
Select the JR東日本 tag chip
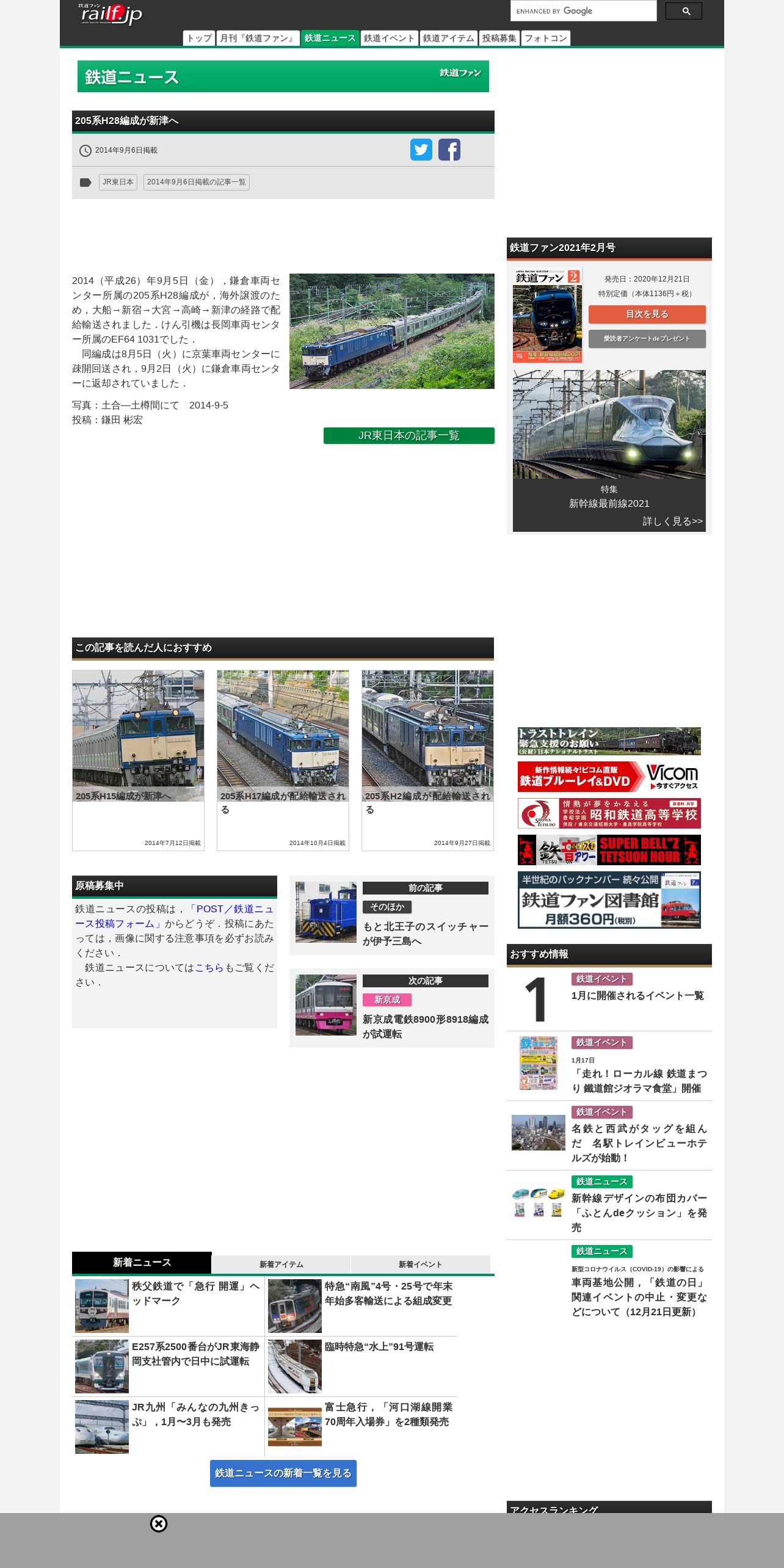[x=118, y=182]
